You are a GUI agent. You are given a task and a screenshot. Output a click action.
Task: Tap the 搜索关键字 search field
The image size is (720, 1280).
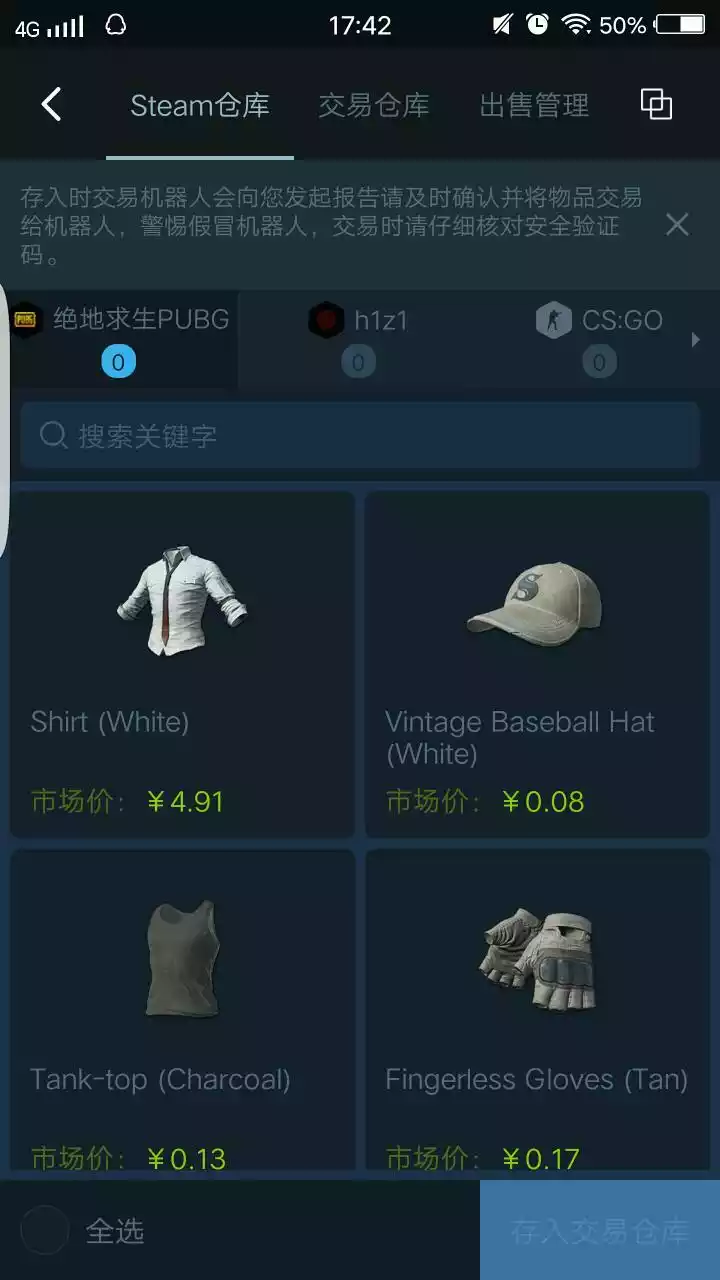[360, 435]
